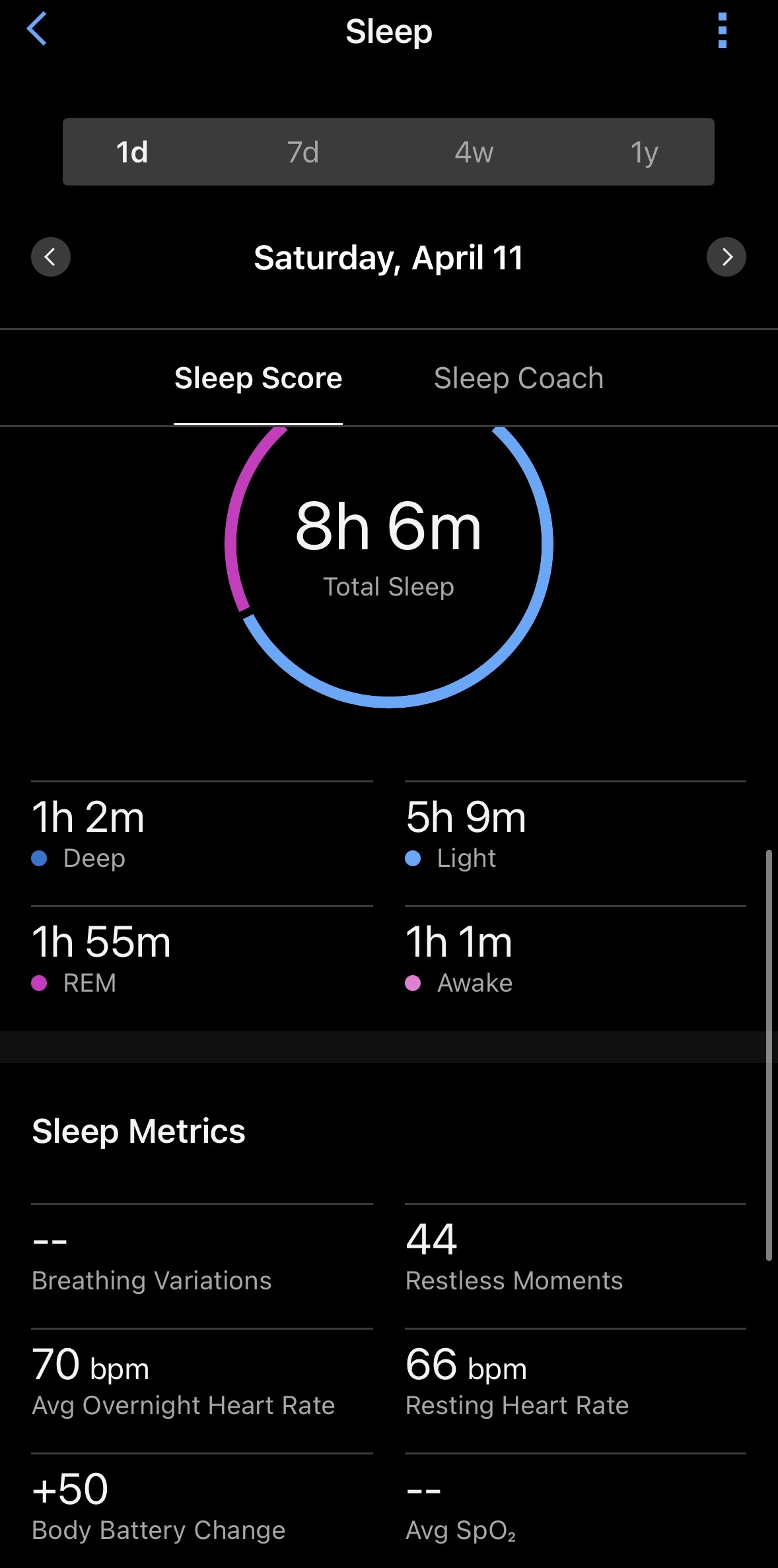The height and width of the screenshot is (1568, 778).
Task: Open the three-dot overflow menu
Action: (722, 30)
